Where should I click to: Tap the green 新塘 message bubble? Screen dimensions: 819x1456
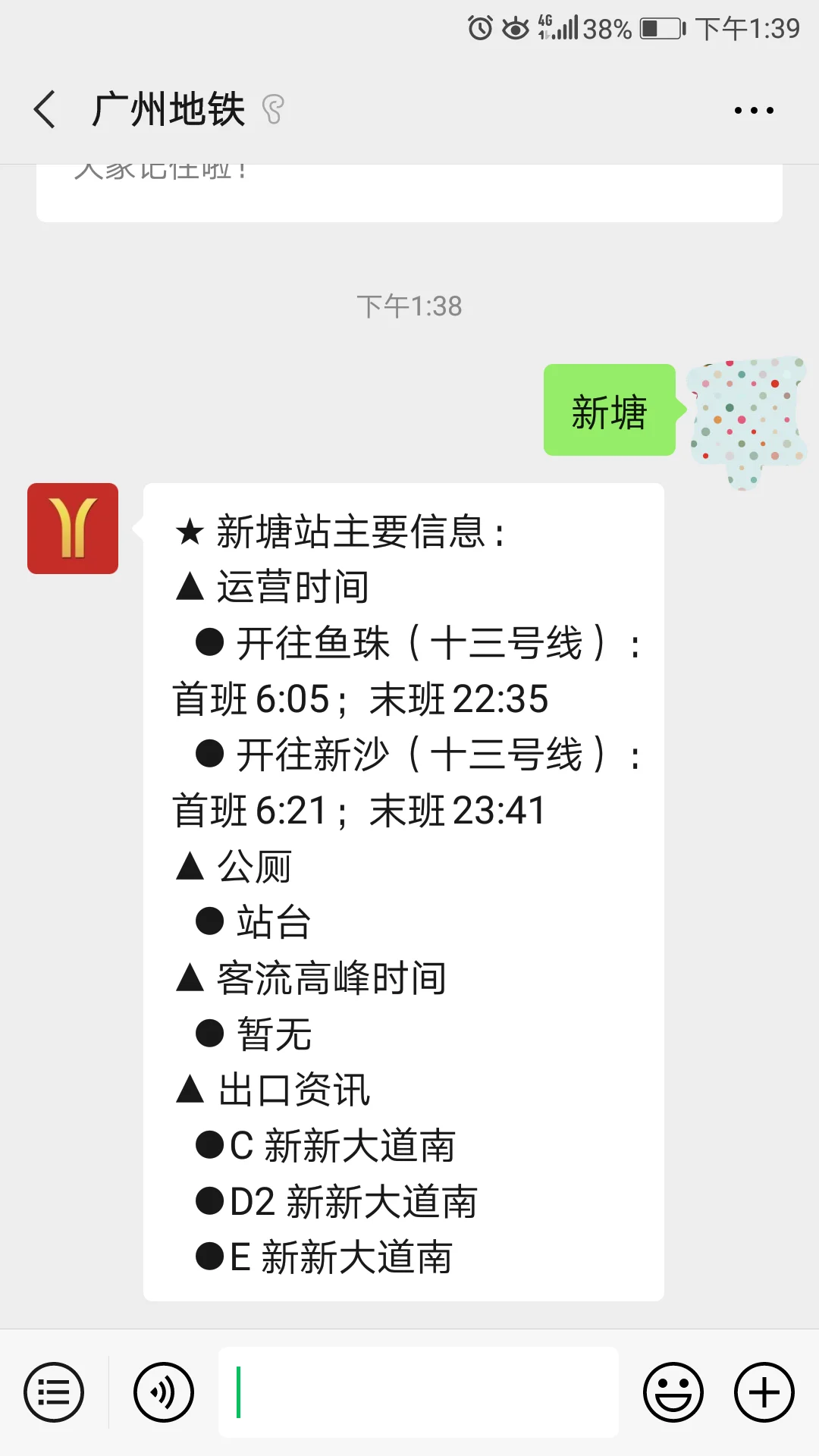click(609, 412)
